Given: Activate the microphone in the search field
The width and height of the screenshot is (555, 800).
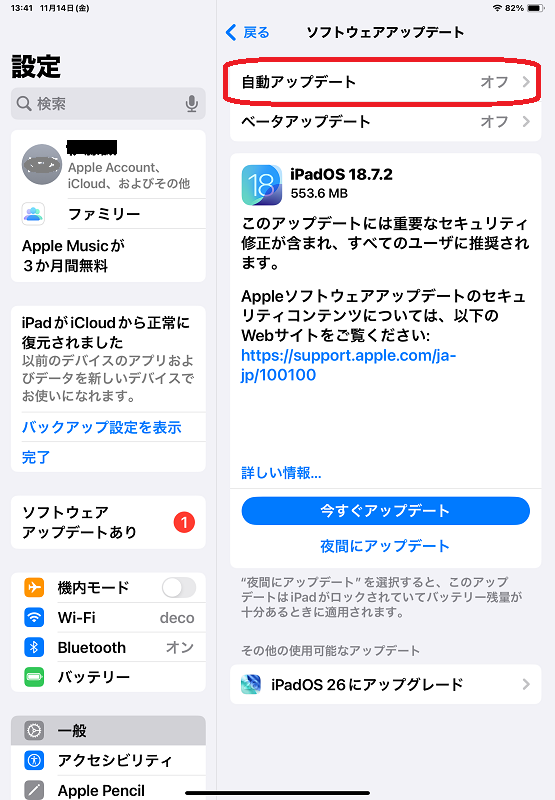Looking at the screenshot, I should point(192,104).
